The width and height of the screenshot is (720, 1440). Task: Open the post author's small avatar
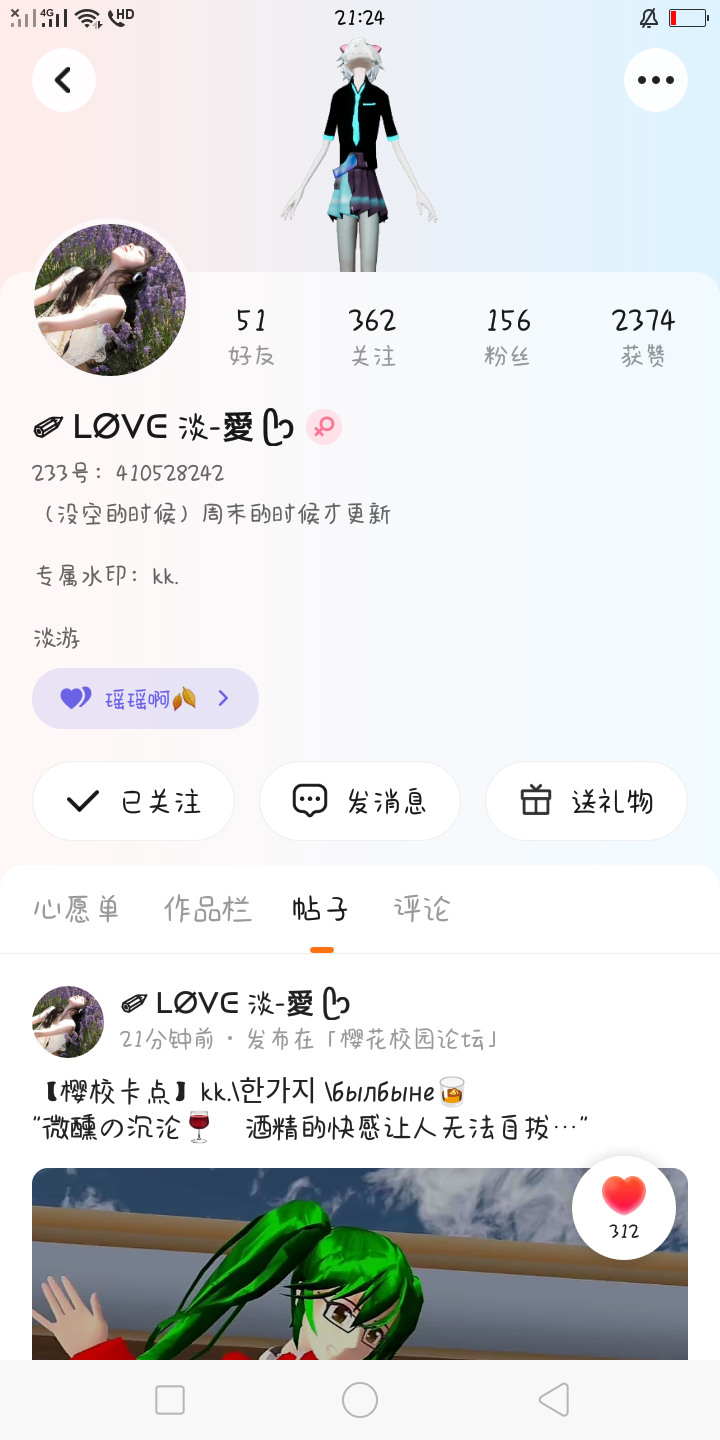[x=68, y=1021]
